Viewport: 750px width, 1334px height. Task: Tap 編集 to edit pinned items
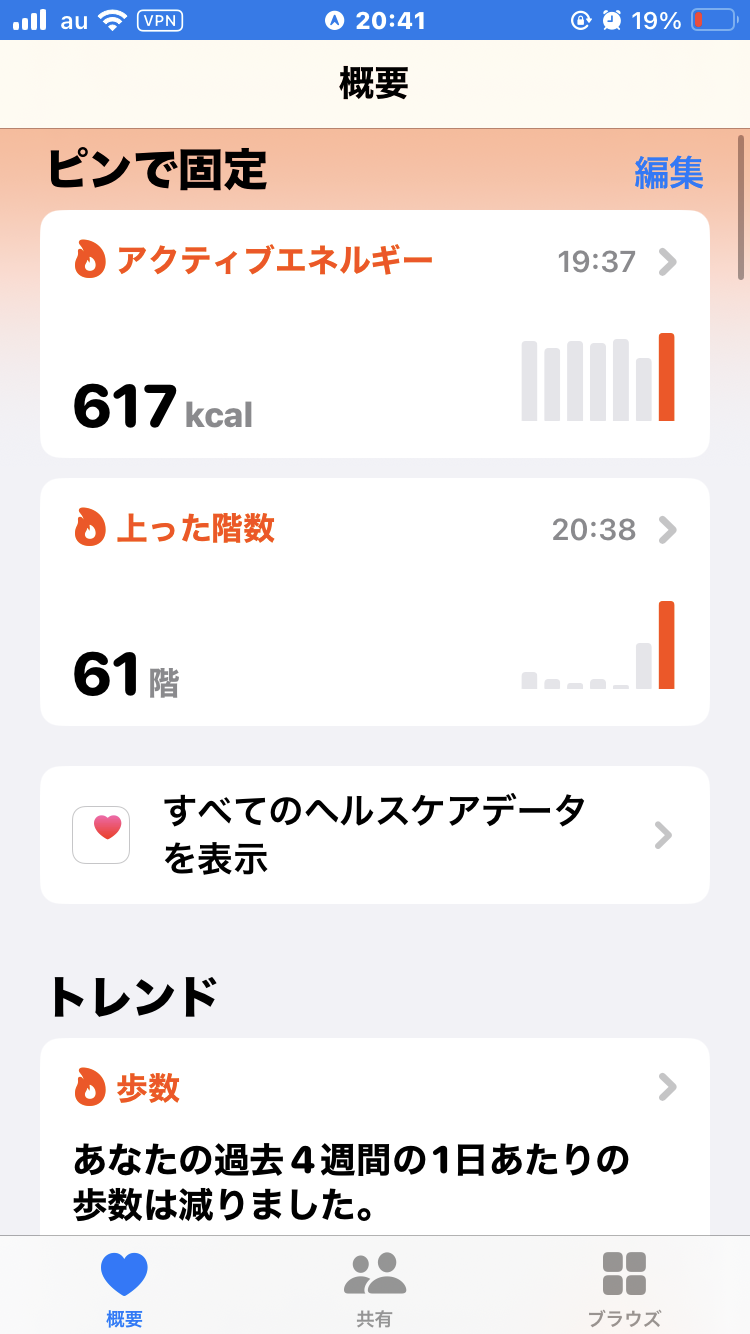pyautogui.click(x=668, y=173)
